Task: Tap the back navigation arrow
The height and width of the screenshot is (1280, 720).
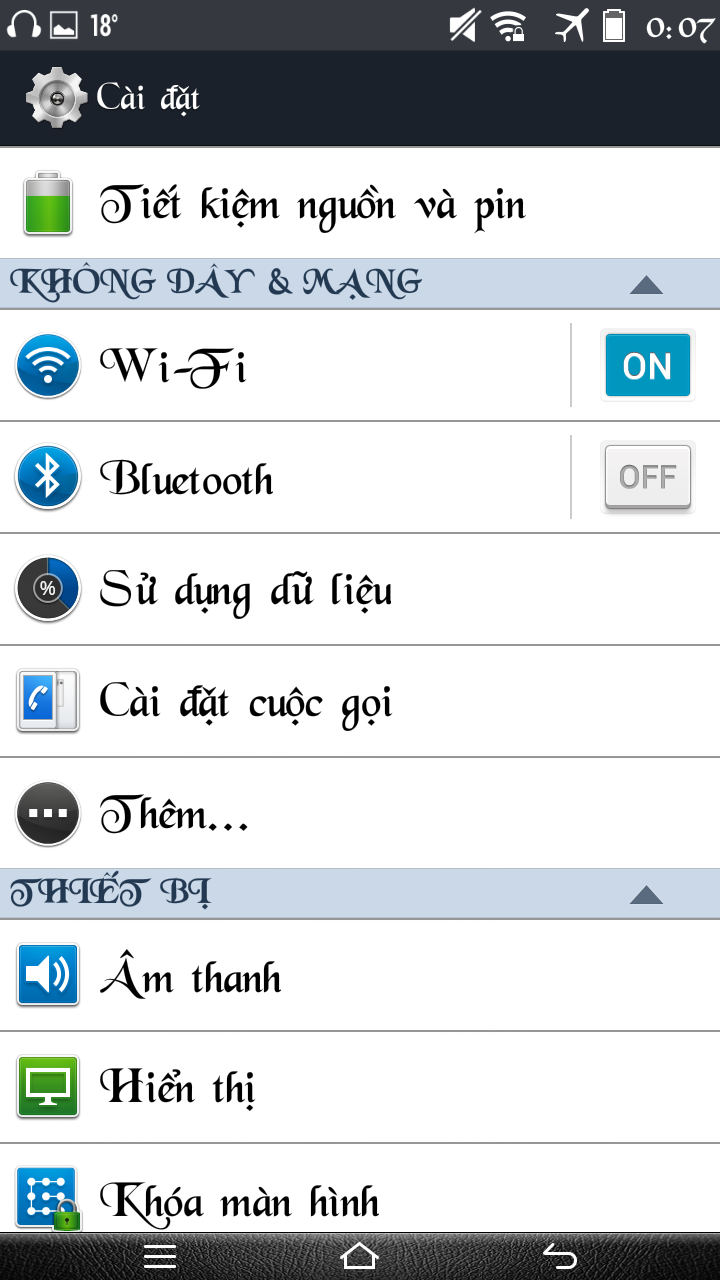Action: tap(560, 1258)
